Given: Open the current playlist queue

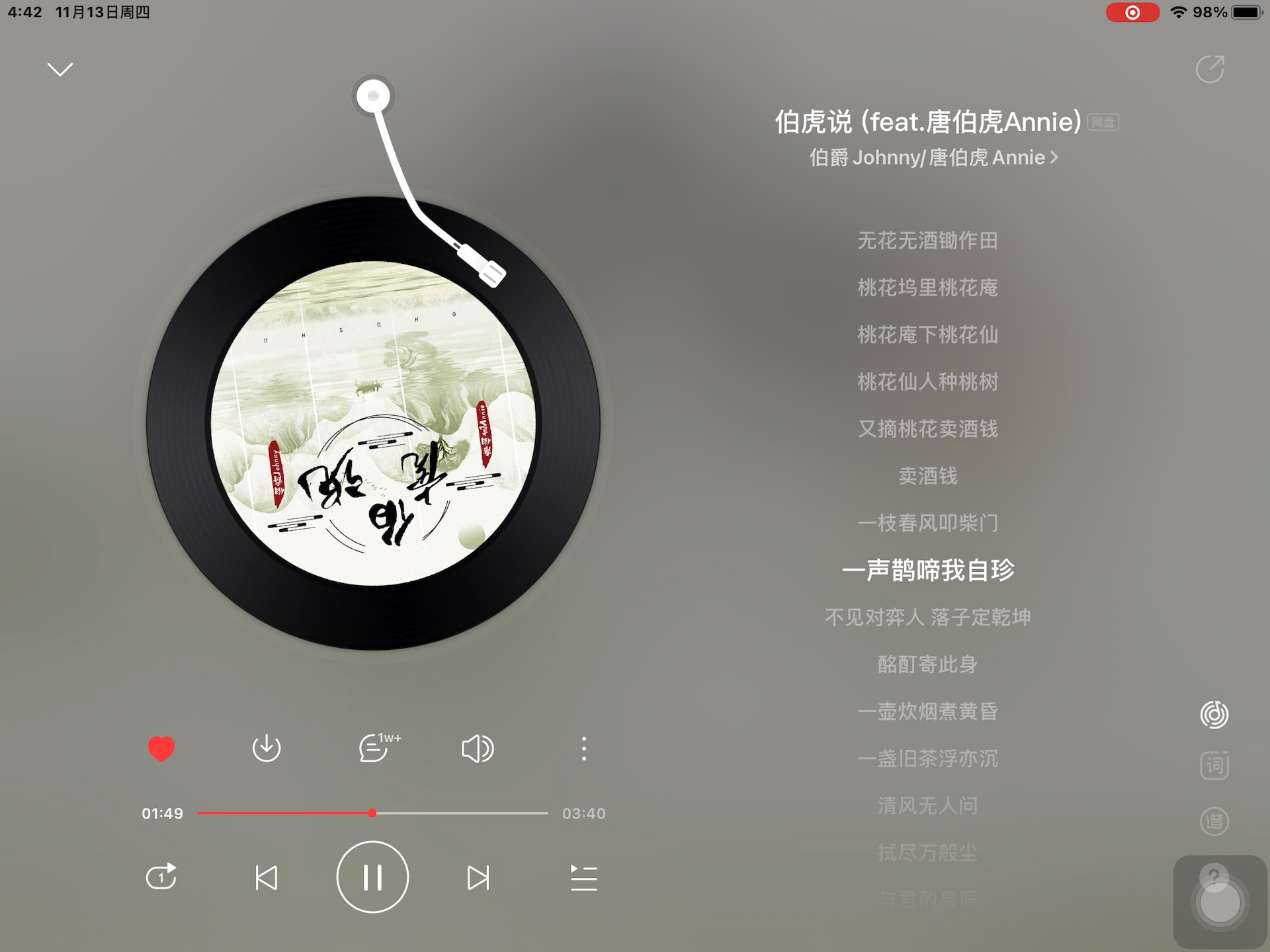Looking at the screenshot, I should [x=583, y=877].
